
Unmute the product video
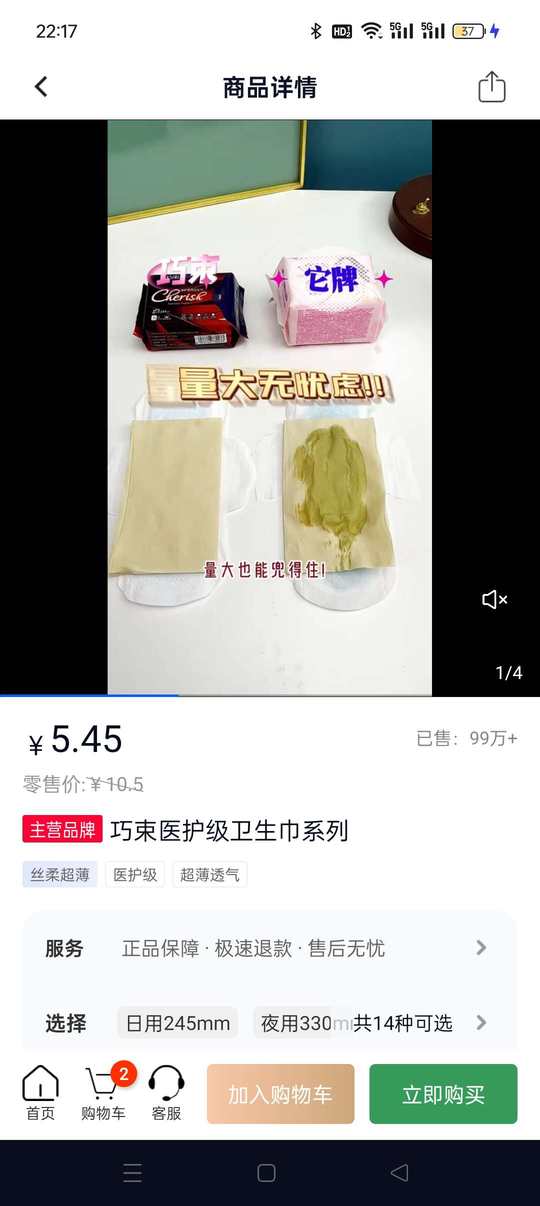click(495, 599)
